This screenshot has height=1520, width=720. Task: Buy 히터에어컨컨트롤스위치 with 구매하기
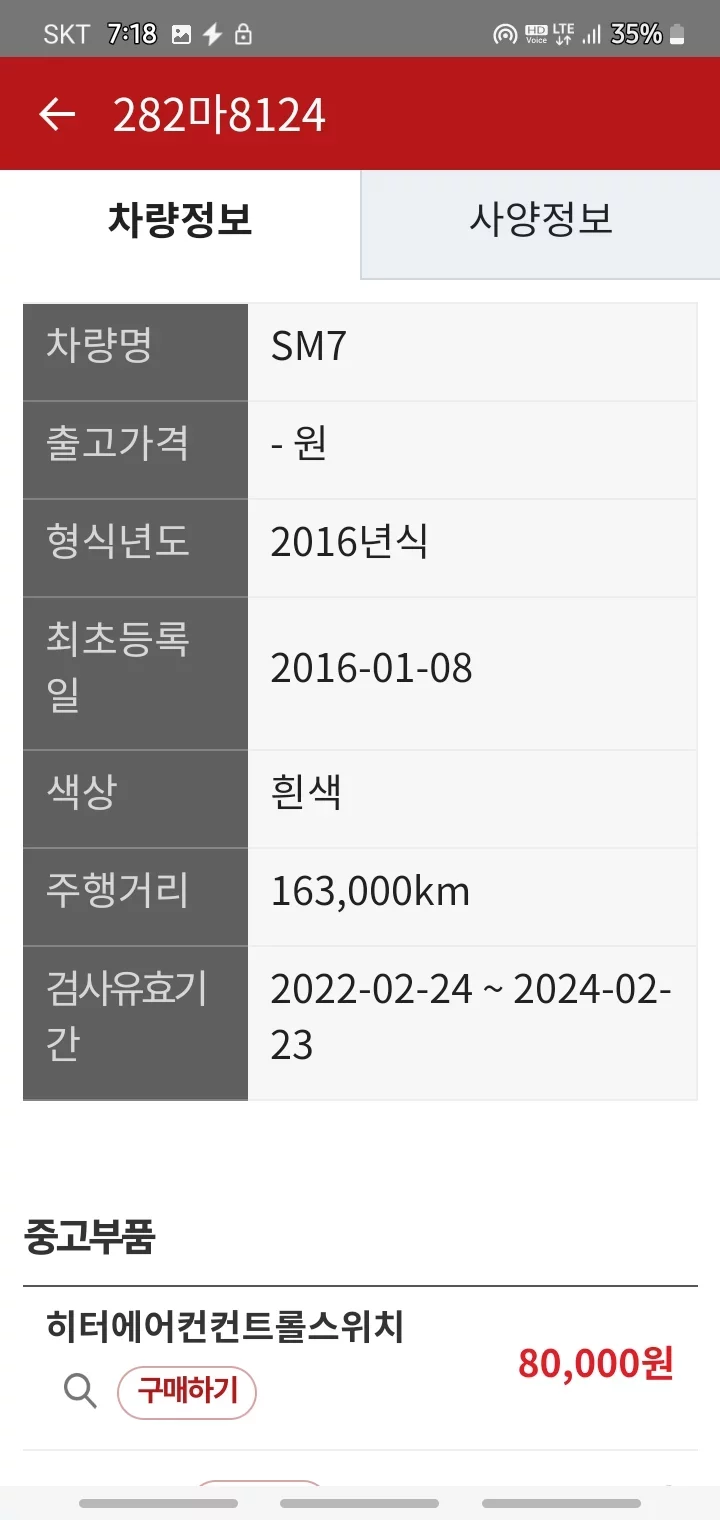point(187,1391)
